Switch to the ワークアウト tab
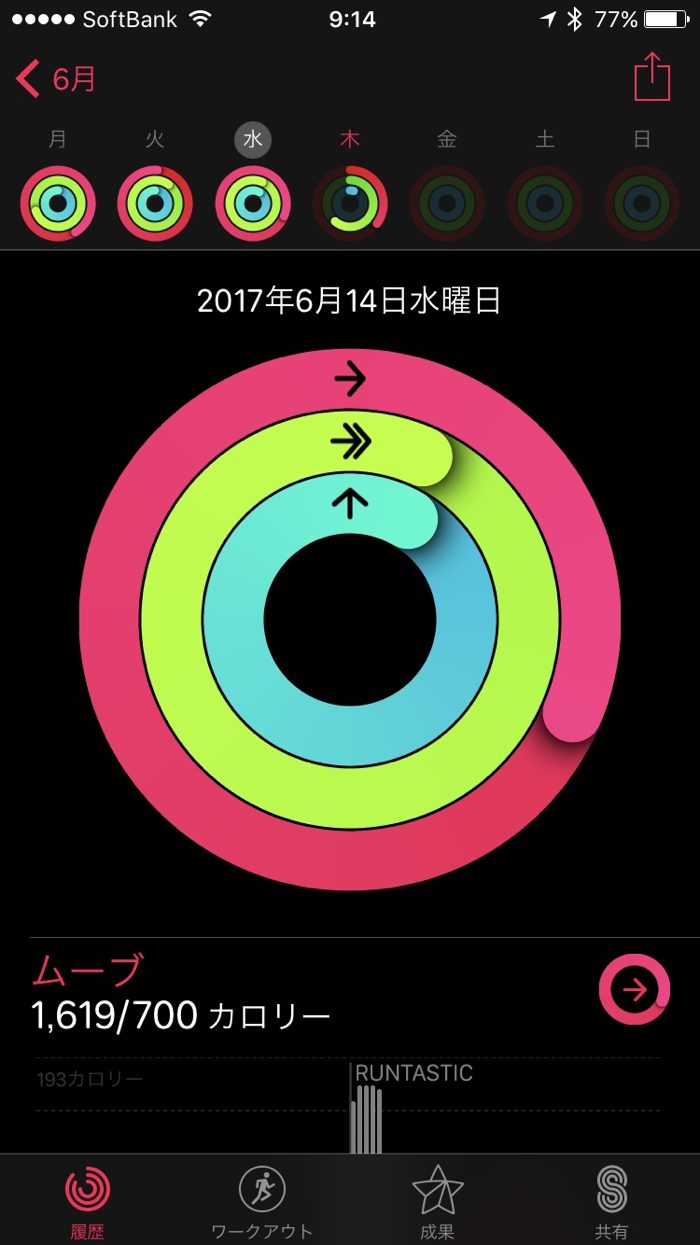Image resolution: width=700 pixels, height=1245 pixels. click(x=262, y=1200)
